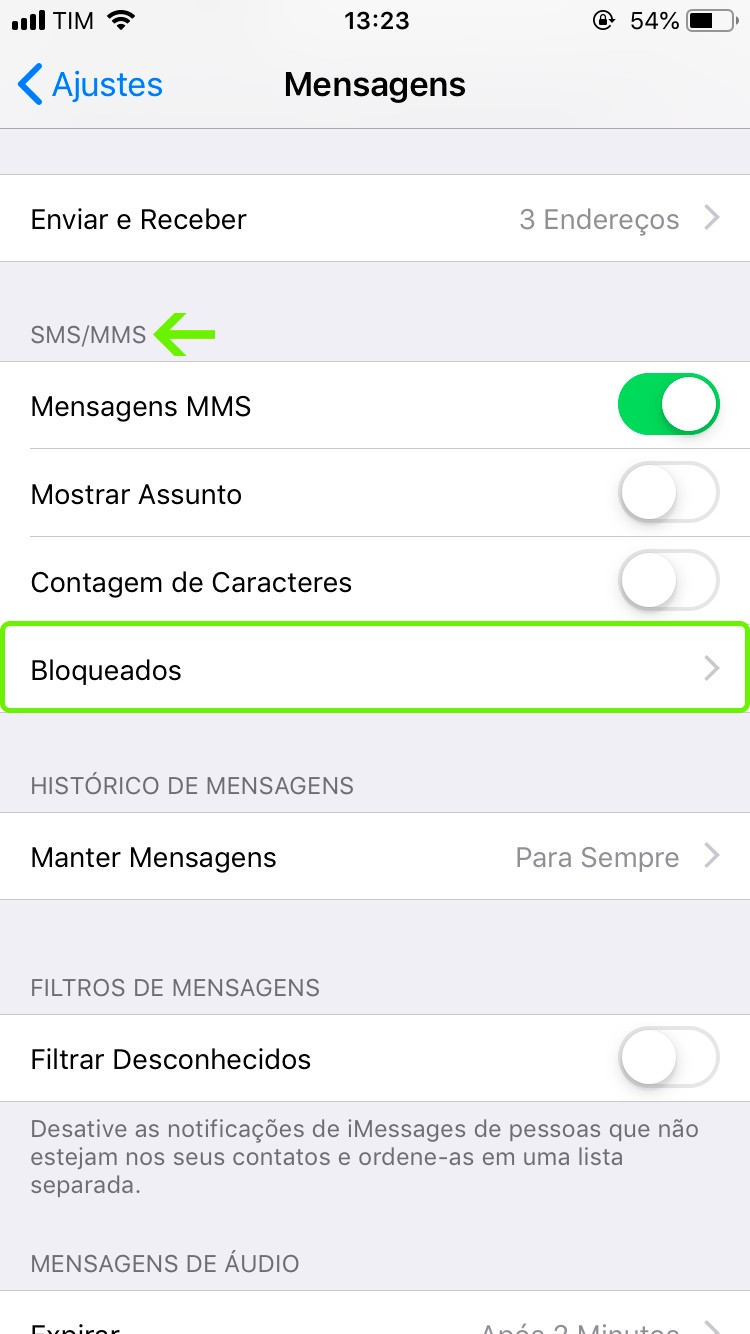Image resolution: width=750 pixels, height=1334 pixels.
Task: Enable Mostrar Assunto switch
Action: (x=669, y=493)
